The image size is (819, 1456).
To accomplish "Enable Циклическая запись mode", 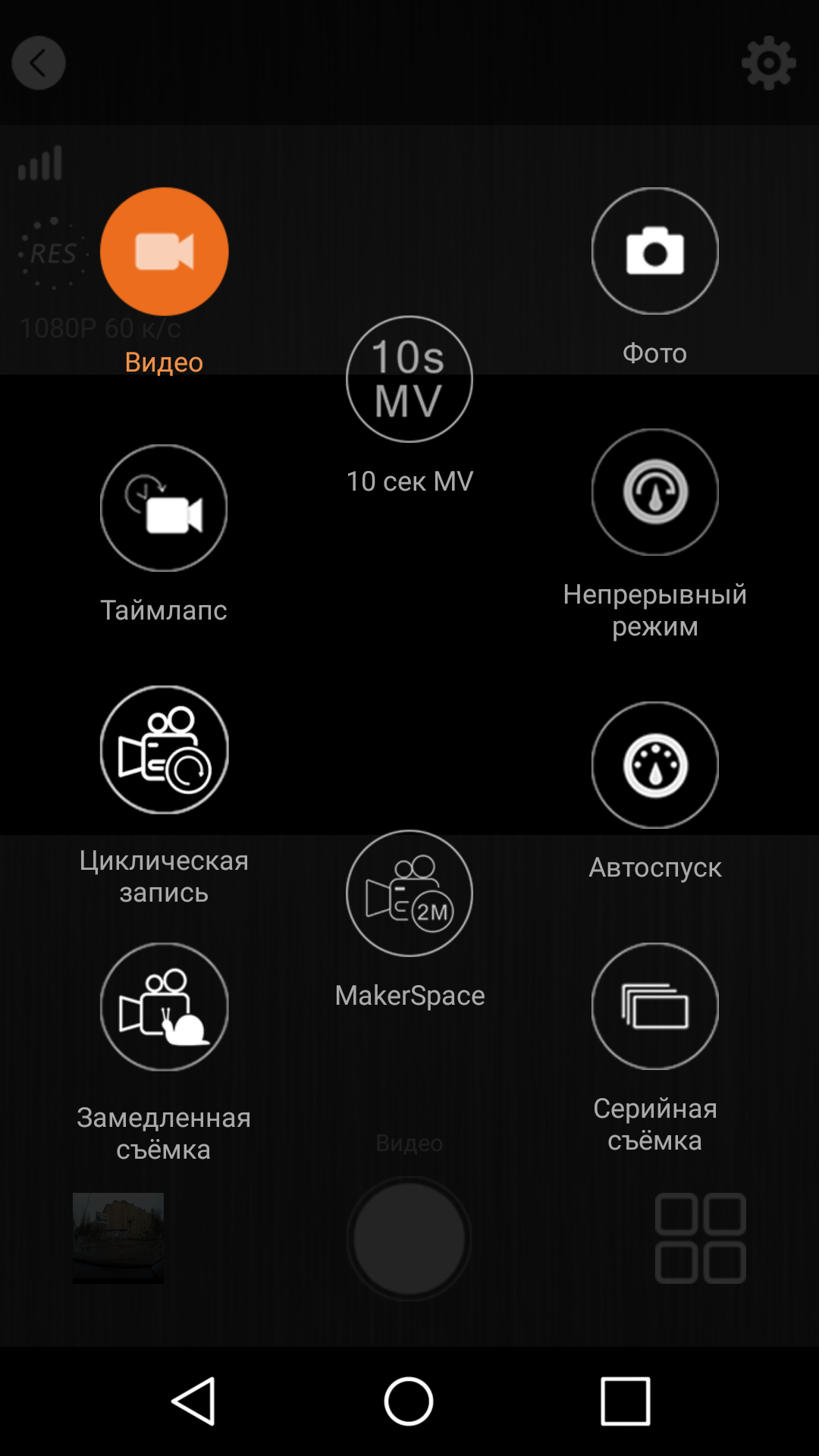I will pyautogui.click(x=164, y=750).
